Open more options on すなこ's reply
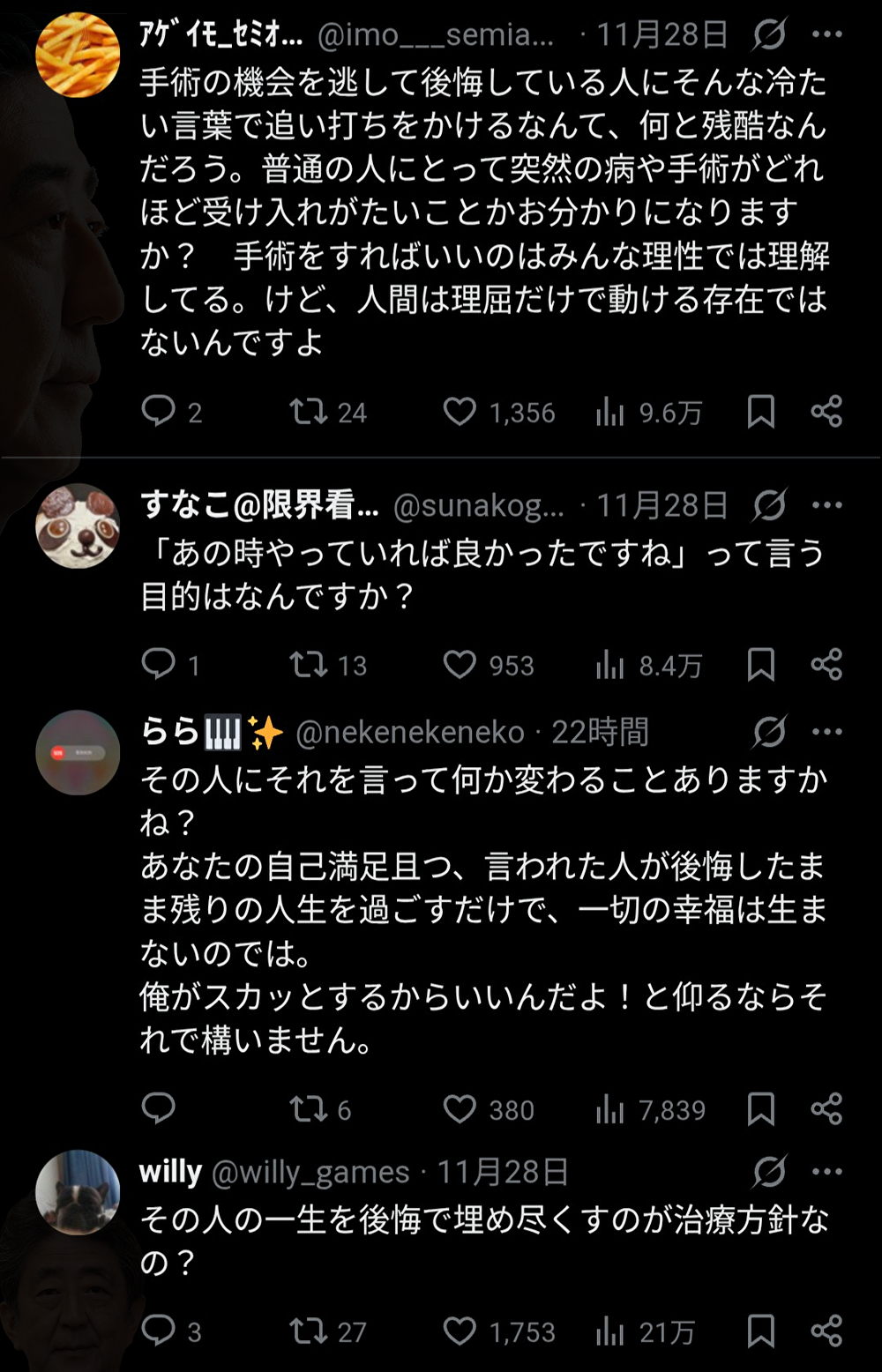This screenshot has width=882, height=1372. (826, 505)
